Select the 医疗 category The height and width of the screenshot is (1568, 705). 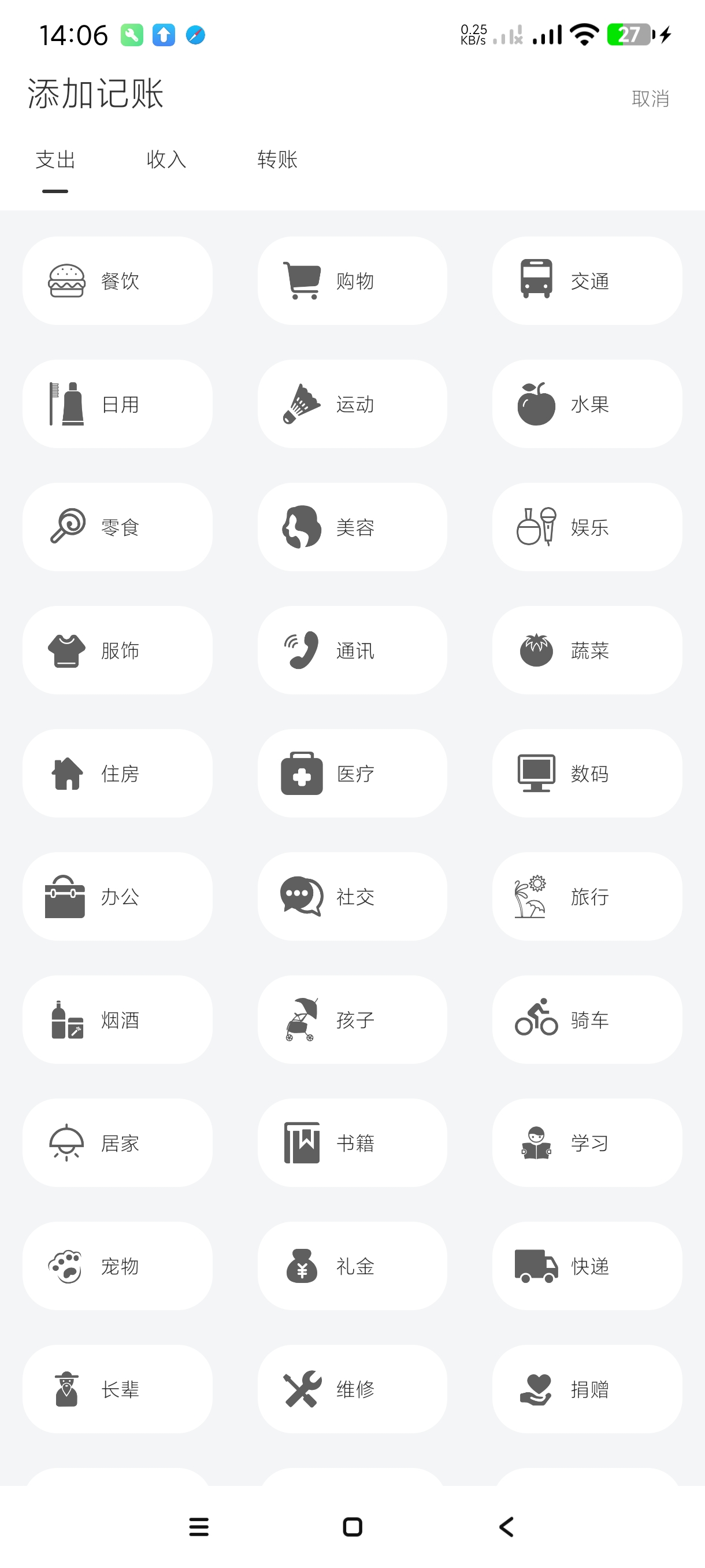pos(352,773)
